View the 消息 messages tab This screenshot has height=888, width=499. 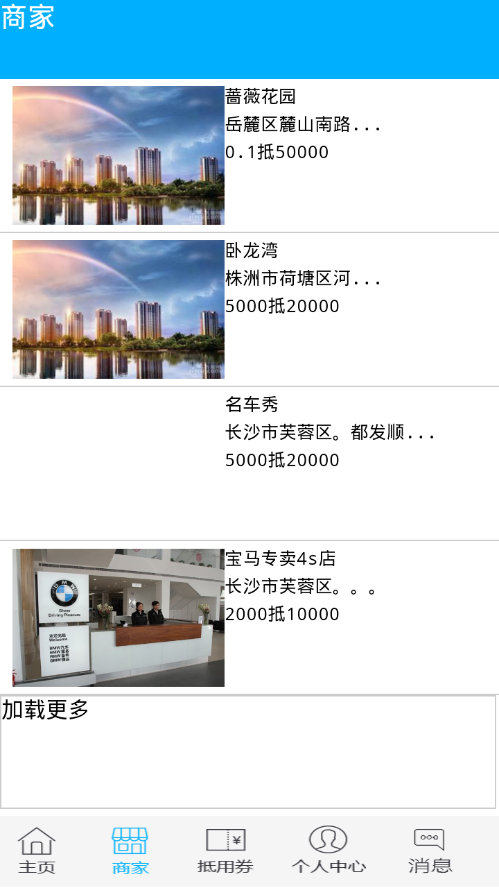point(430,851)
